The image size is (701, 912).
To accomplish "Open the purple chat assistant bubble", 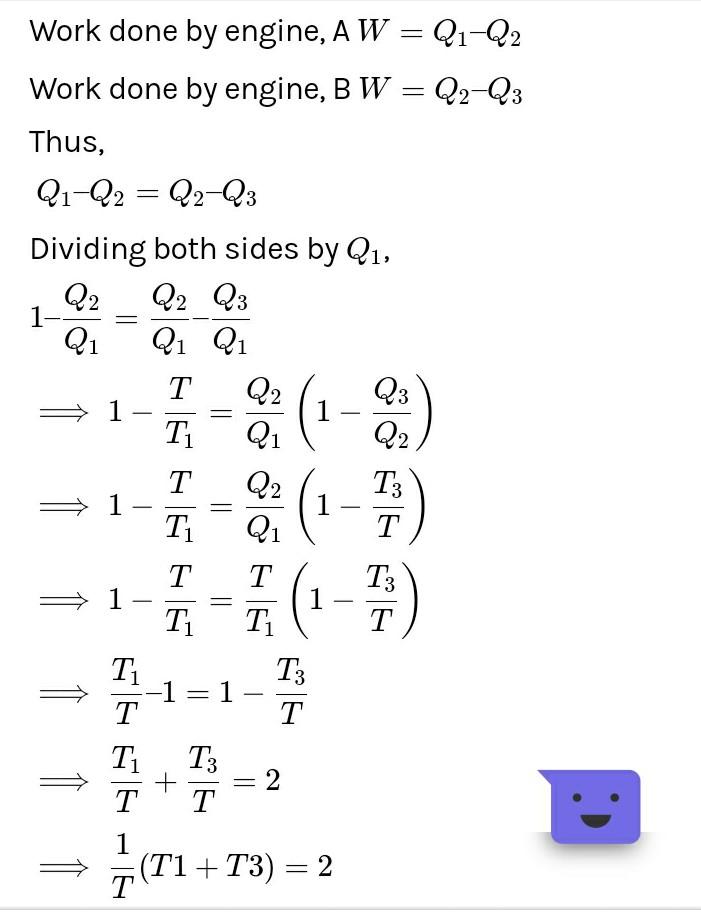I will (x=594, y=806).
